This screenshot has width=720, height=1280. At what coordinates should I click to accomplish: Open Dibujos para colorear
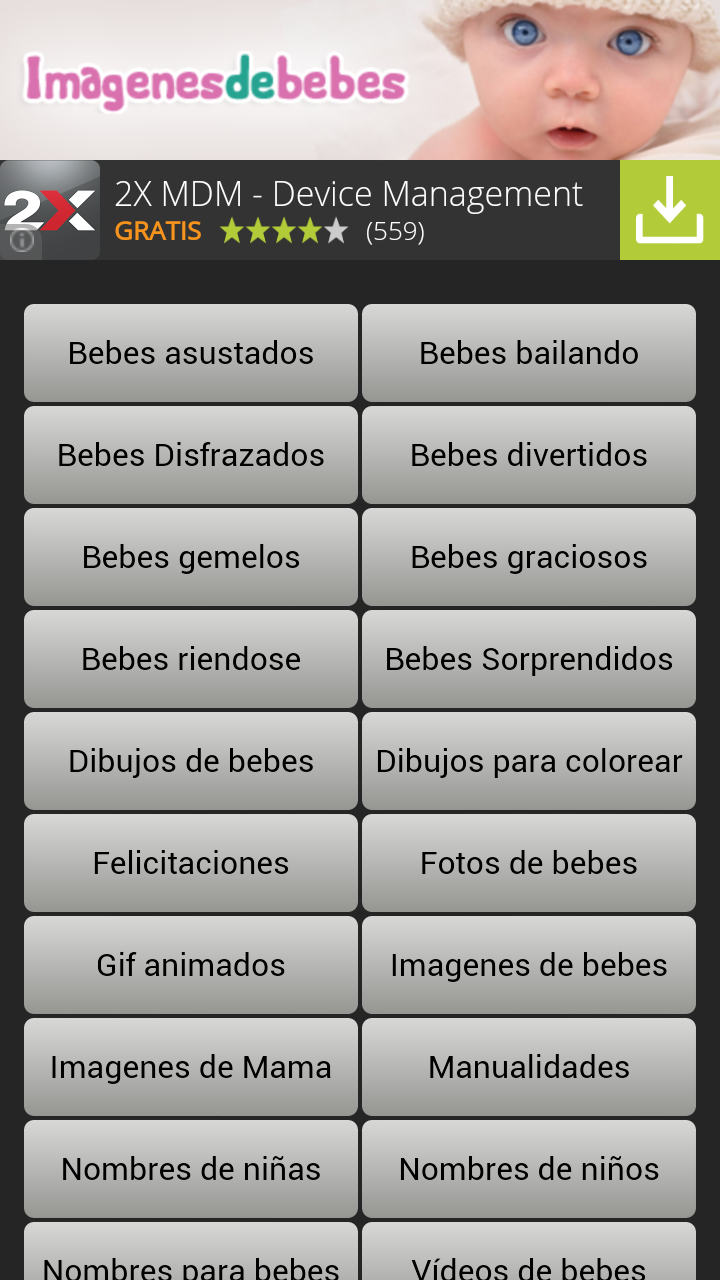[x=529, y=761]
